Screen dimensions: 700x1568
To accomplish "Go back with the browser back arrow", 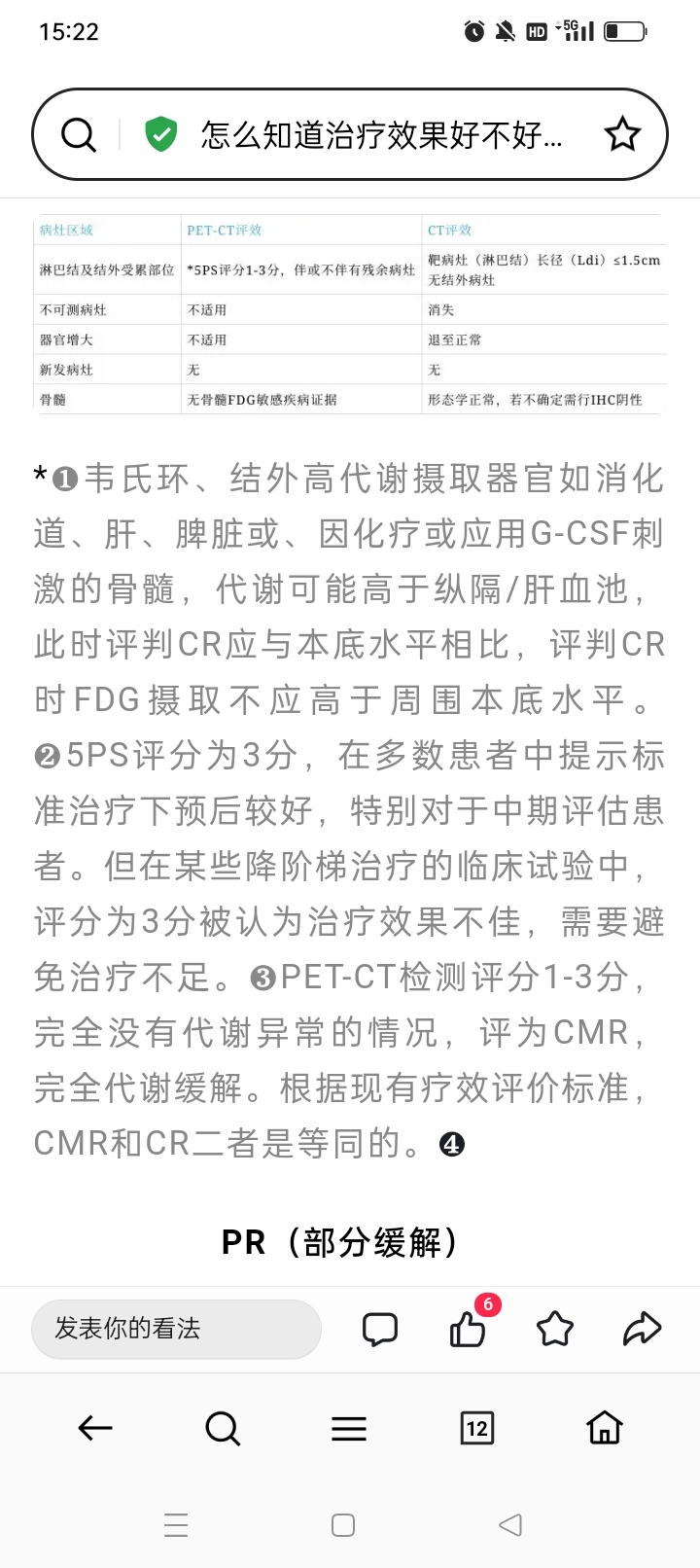I will click(x=95, y=1428).
